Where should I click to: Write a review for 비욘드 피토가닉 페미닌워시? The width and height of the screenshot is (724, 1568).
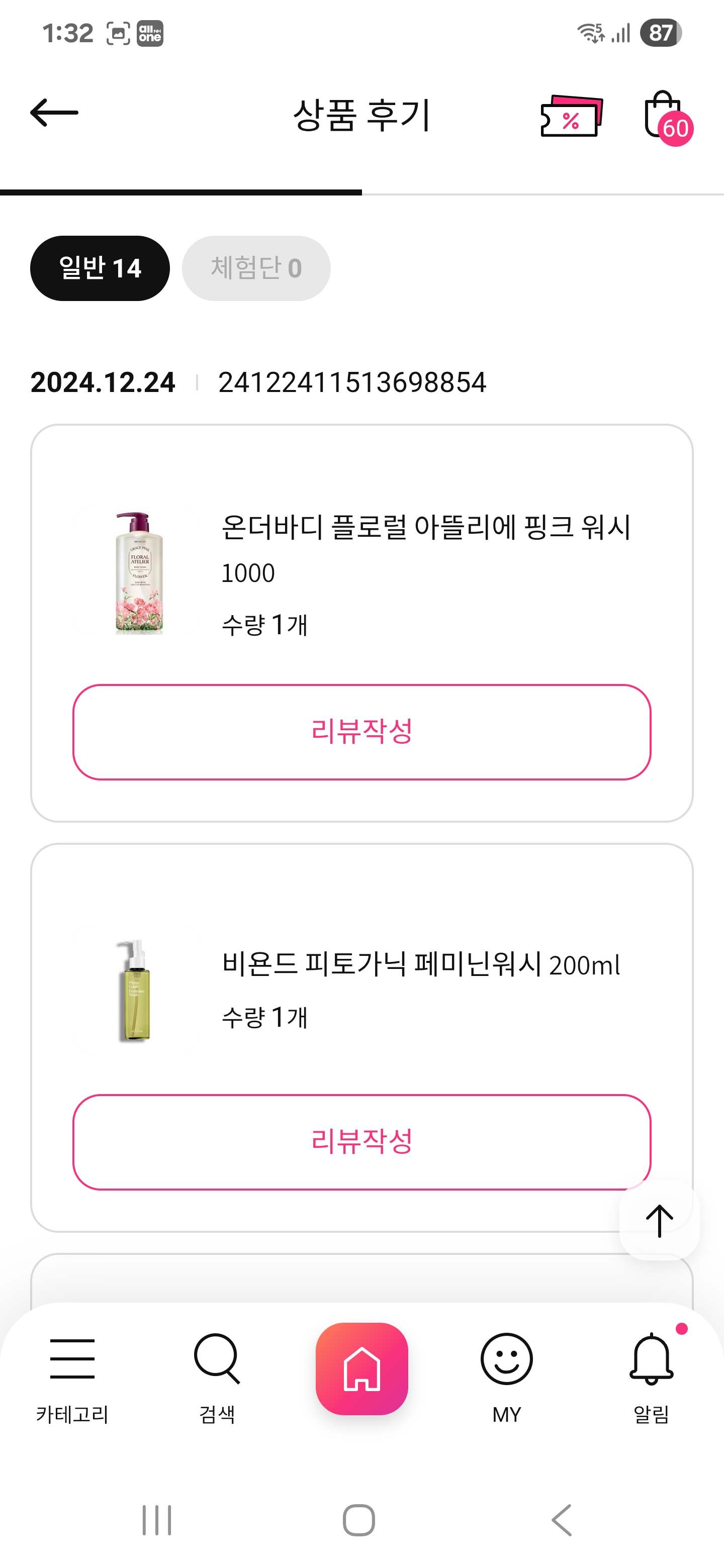point(361,1142)
